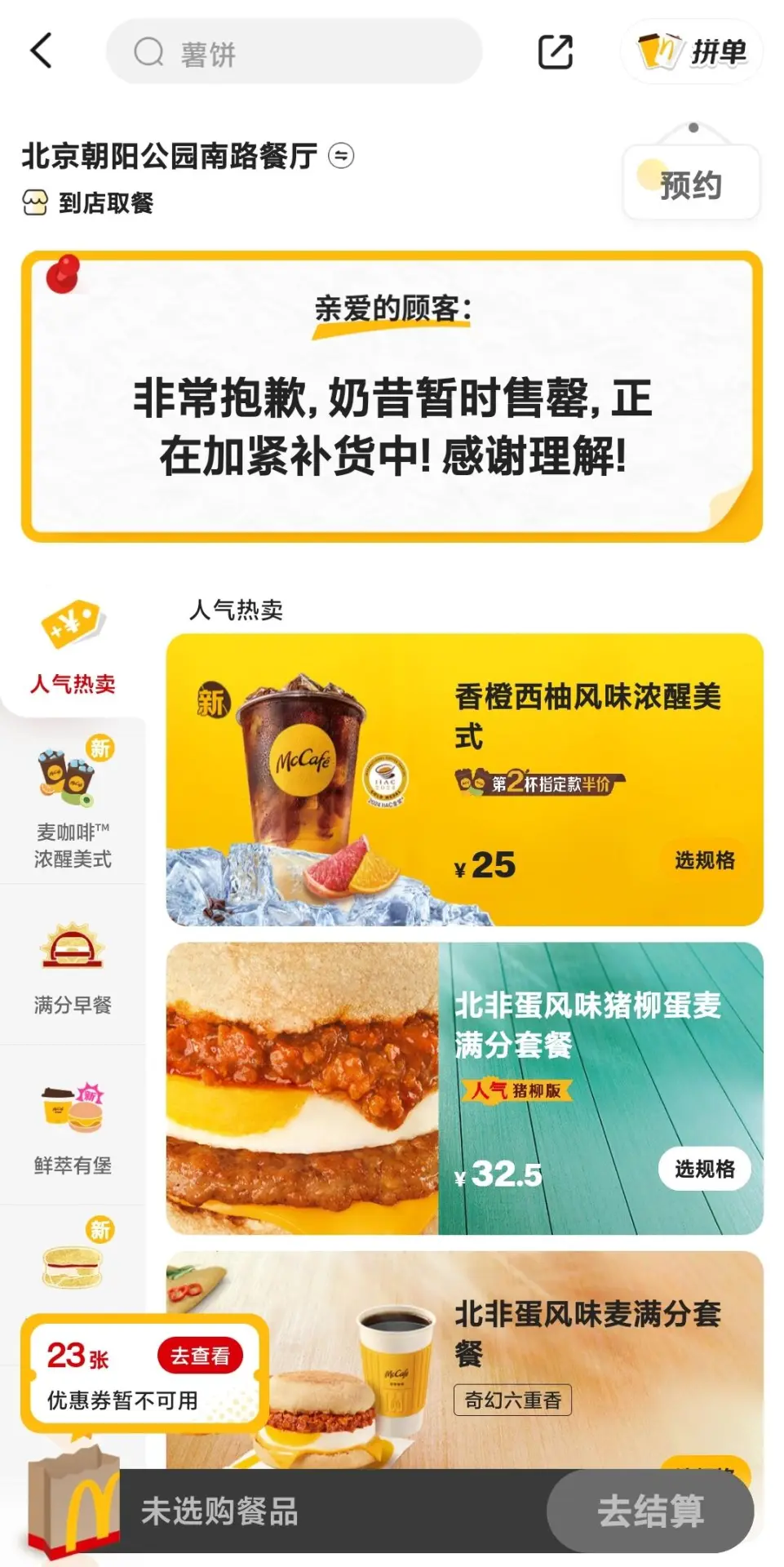Switch to 满分早餐 category

click(73, 967)
